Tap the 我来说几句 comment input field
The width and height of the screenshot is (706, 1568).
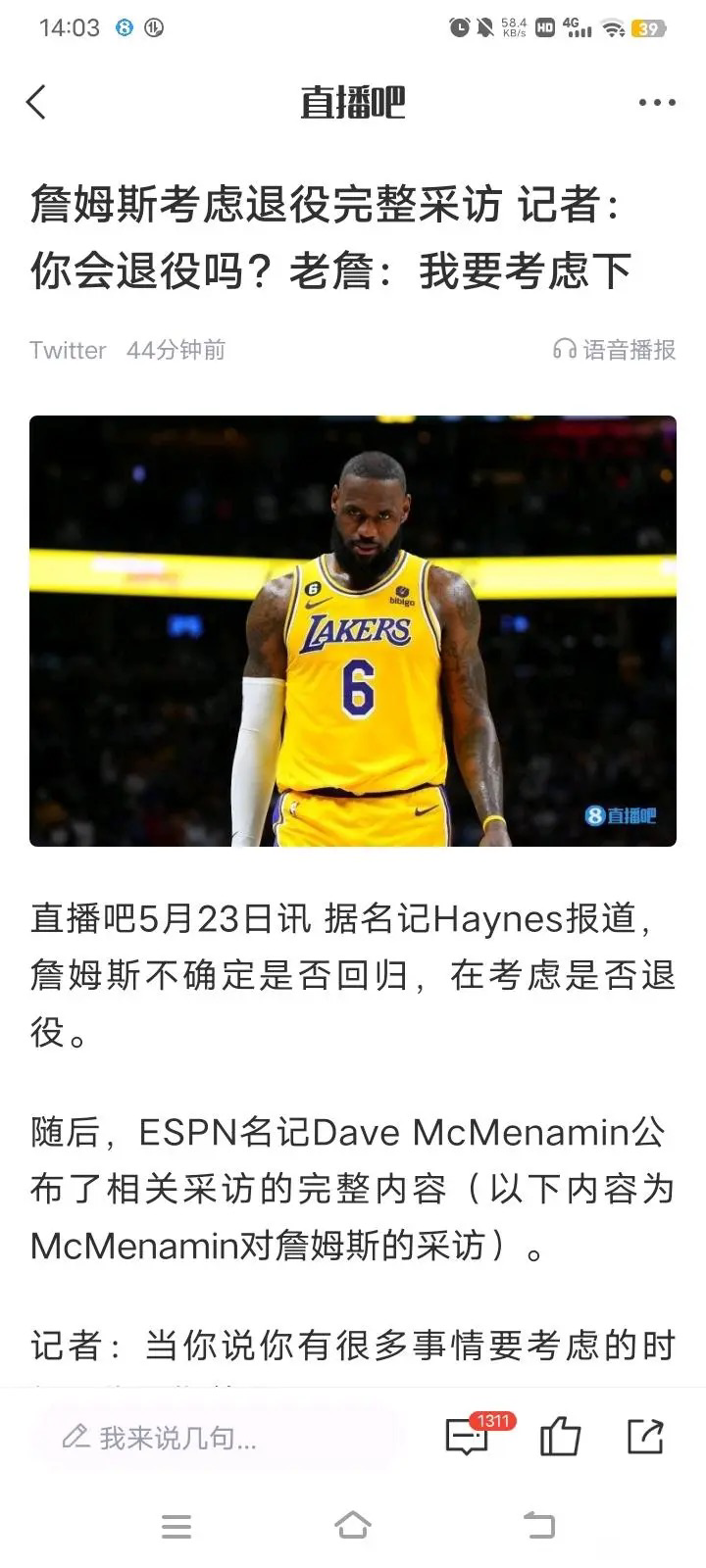pos(216,1438)
